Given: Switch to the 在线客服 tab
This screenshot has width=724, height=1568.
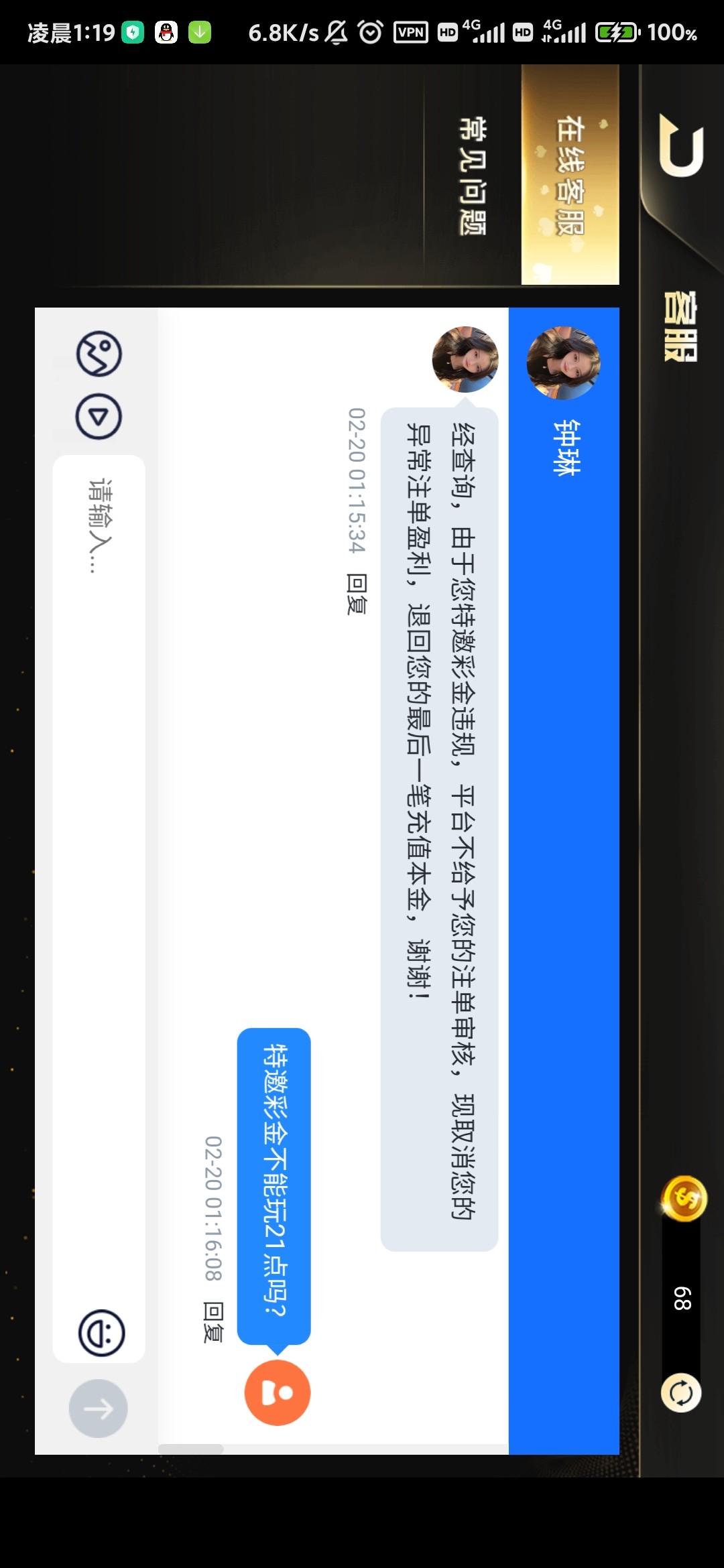Looking at the screenshot, I should click(570, 176).
